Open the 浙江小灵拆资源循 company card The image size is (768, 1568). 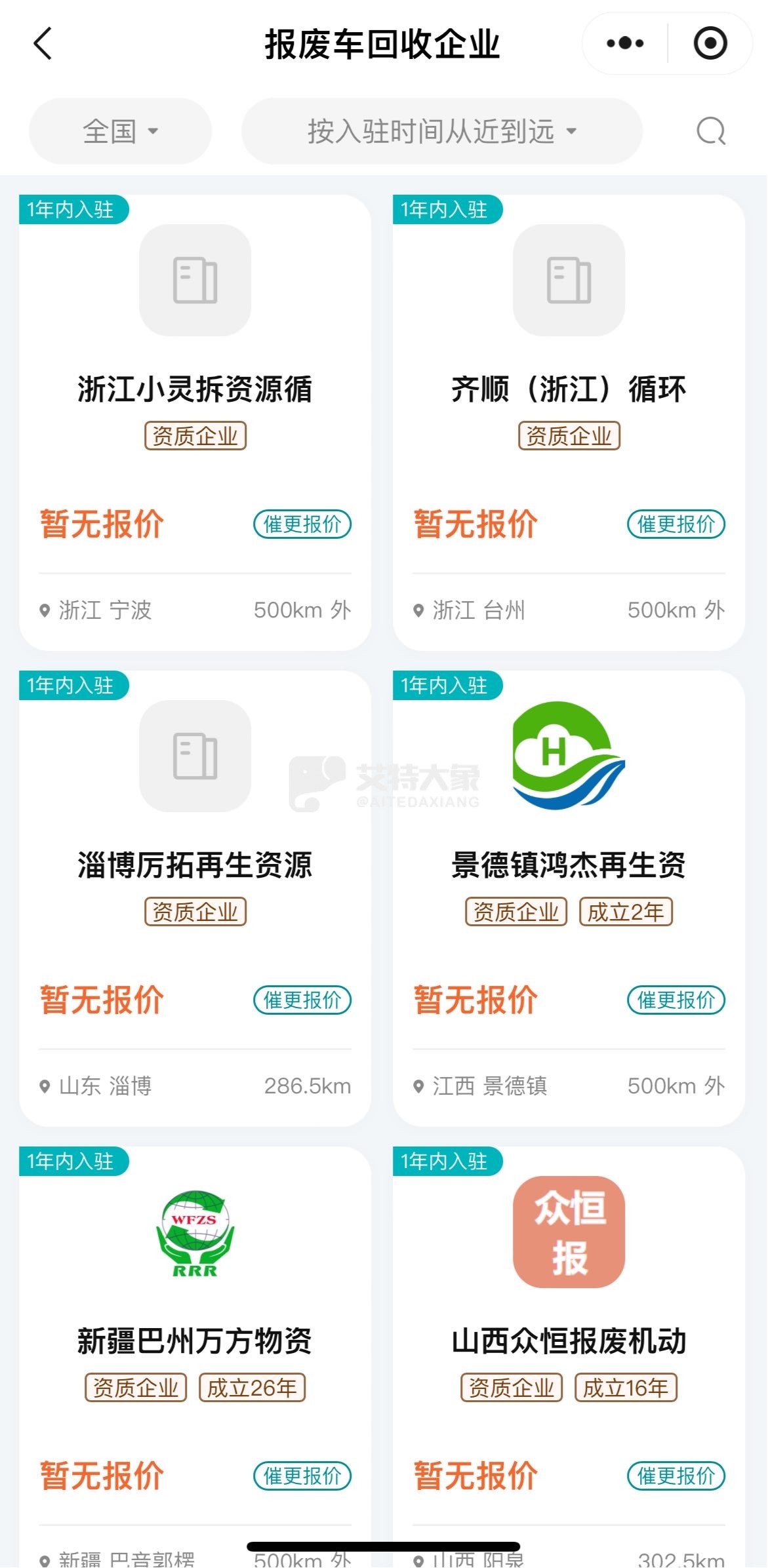click(x=195, y=389)
